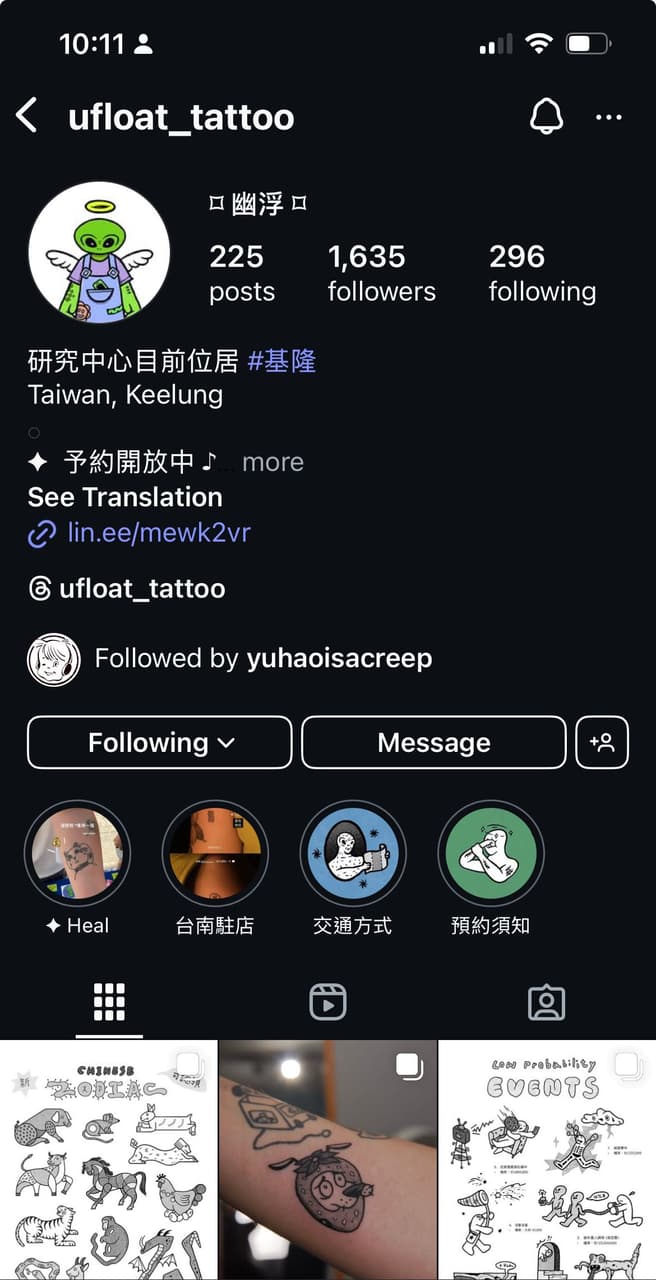View the 交通方式 story highlight
Viewport: 656px width, 1280px height.
pos(353,853)
